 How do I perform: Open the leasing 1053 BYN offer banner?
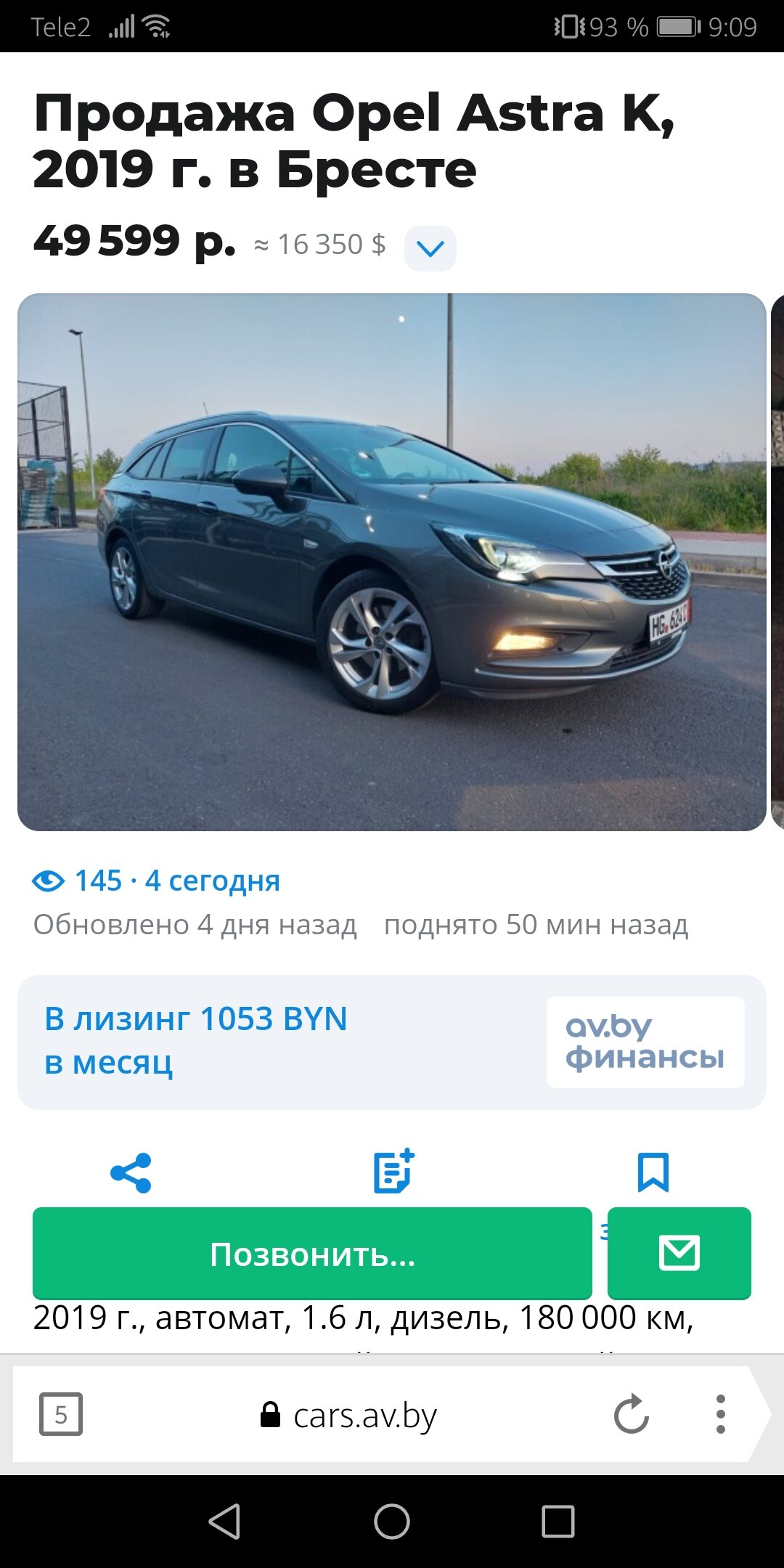point(392,1042)
